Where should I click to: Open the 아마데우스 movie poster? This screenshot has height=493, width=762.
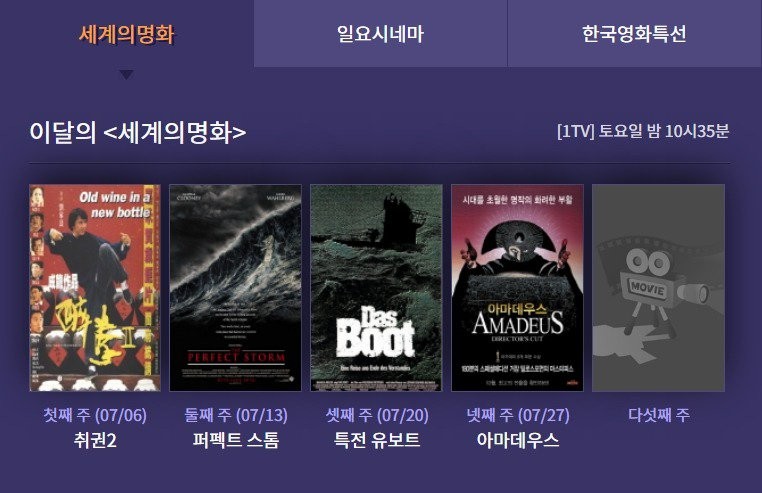coord(517,287)
